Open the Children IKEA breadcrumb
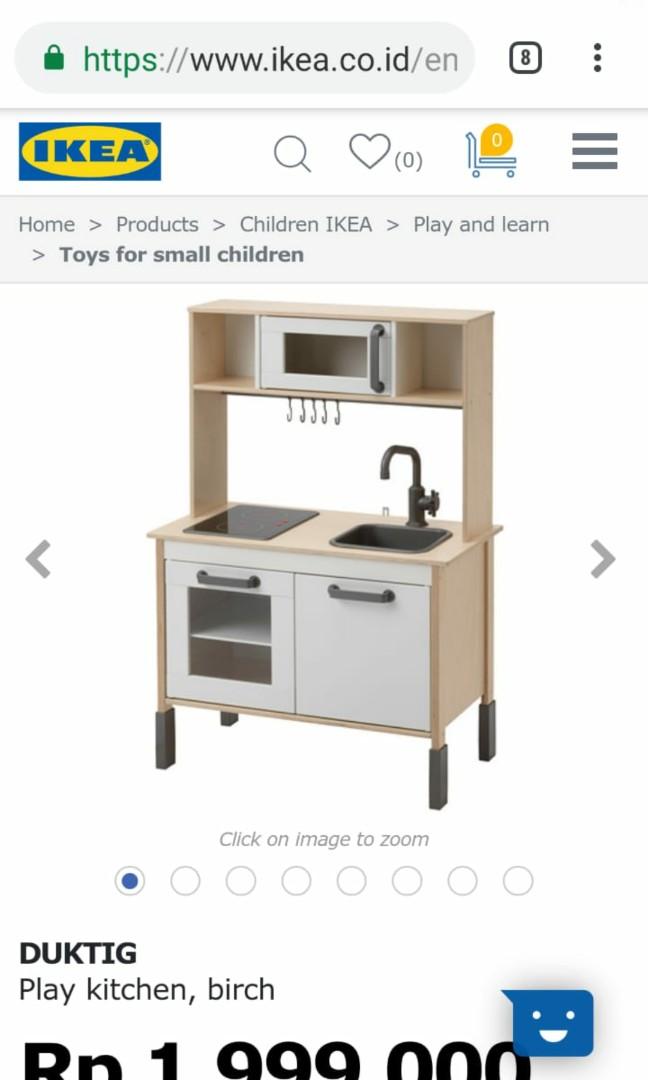This screenshot has width=648, height=1080. (x=305, y=224)
